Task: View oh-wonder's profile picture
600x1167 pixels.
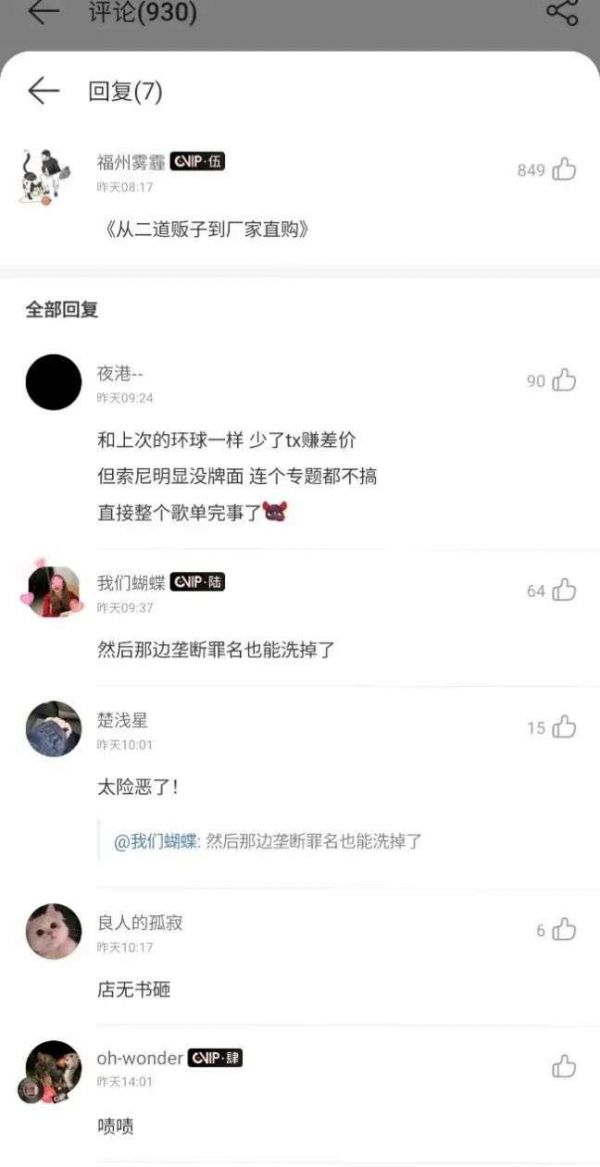Action: pos(53,1069)
